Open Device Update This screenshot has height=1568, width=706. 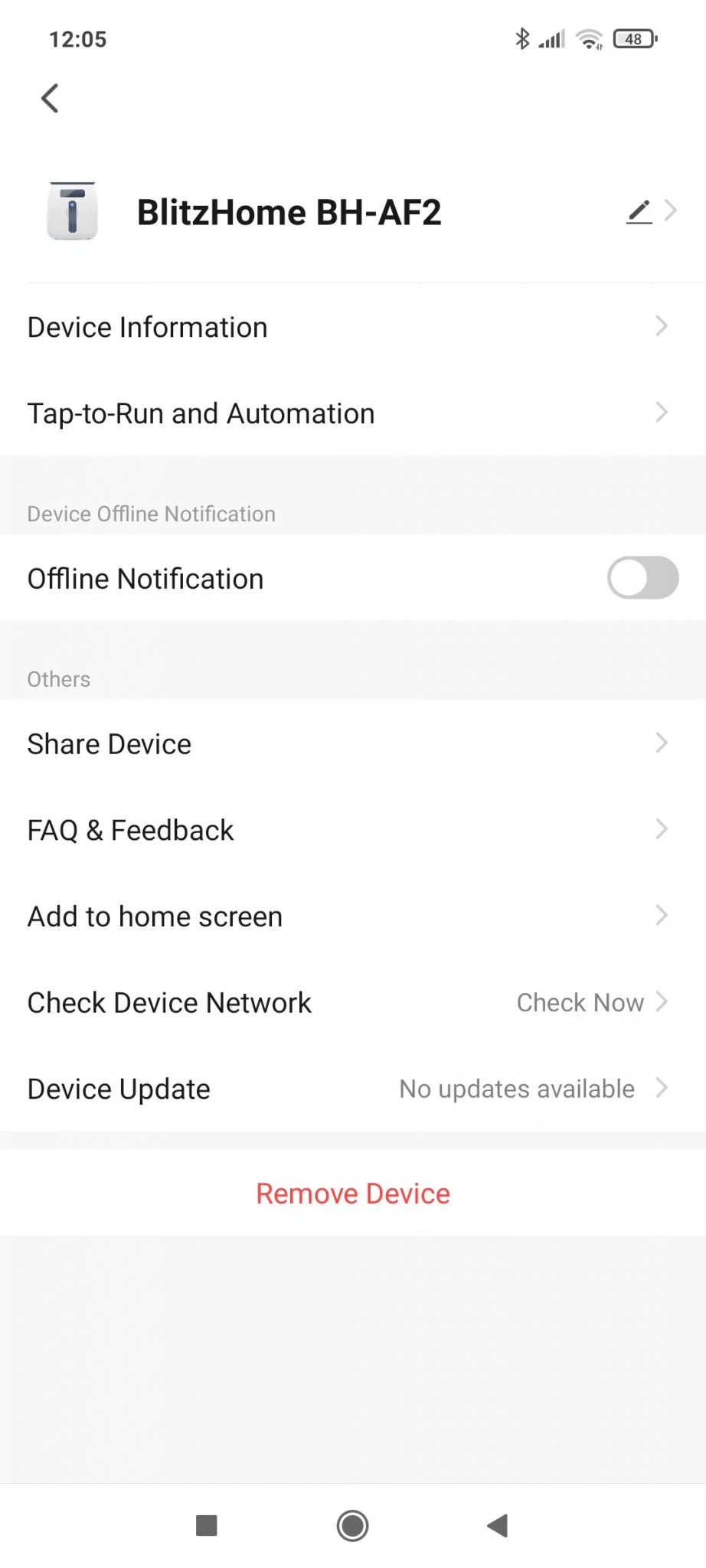pyautogui.click(x=352, y=1089)
